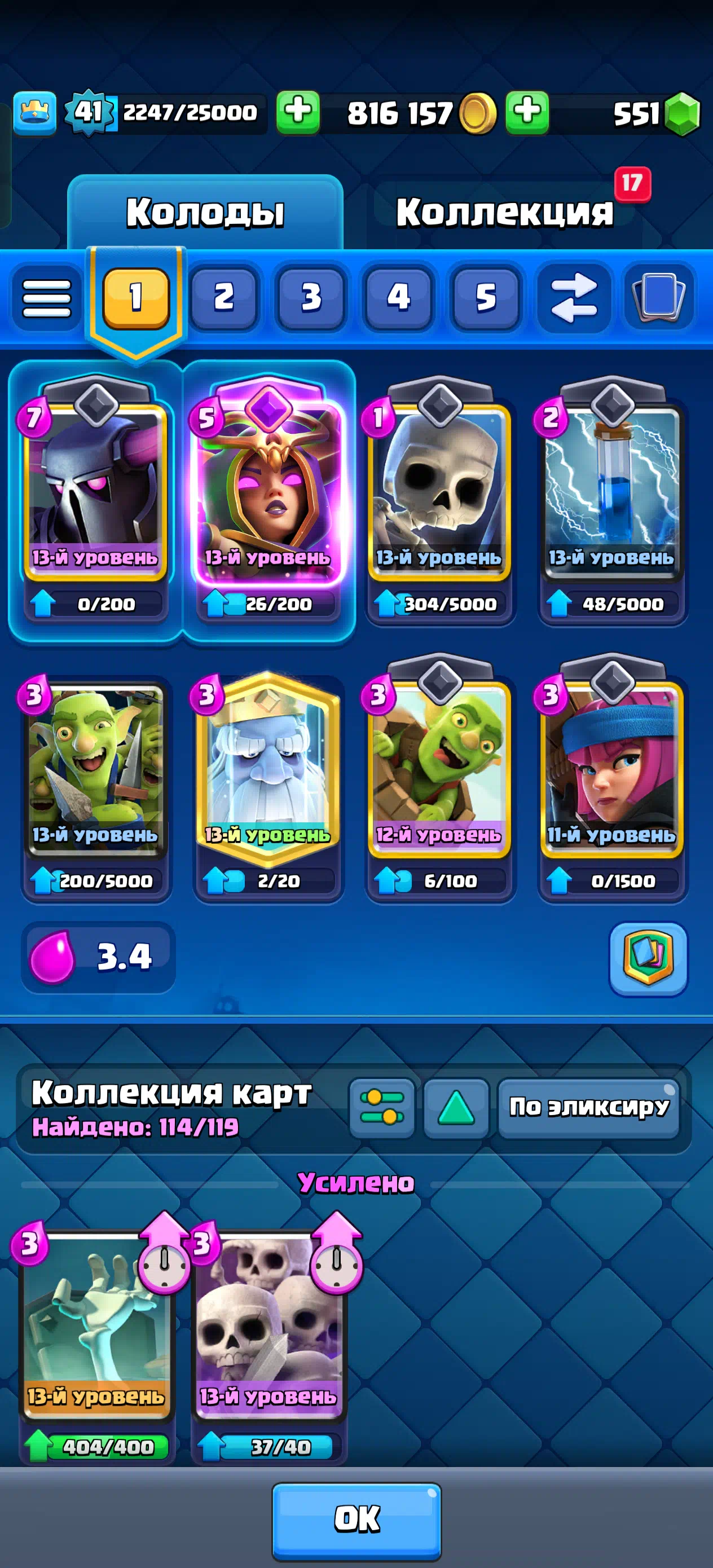Open the deck list hamburger menu
Image resolution: width=713 pixels, height=1568 pixels.
[x=47, y=298]
